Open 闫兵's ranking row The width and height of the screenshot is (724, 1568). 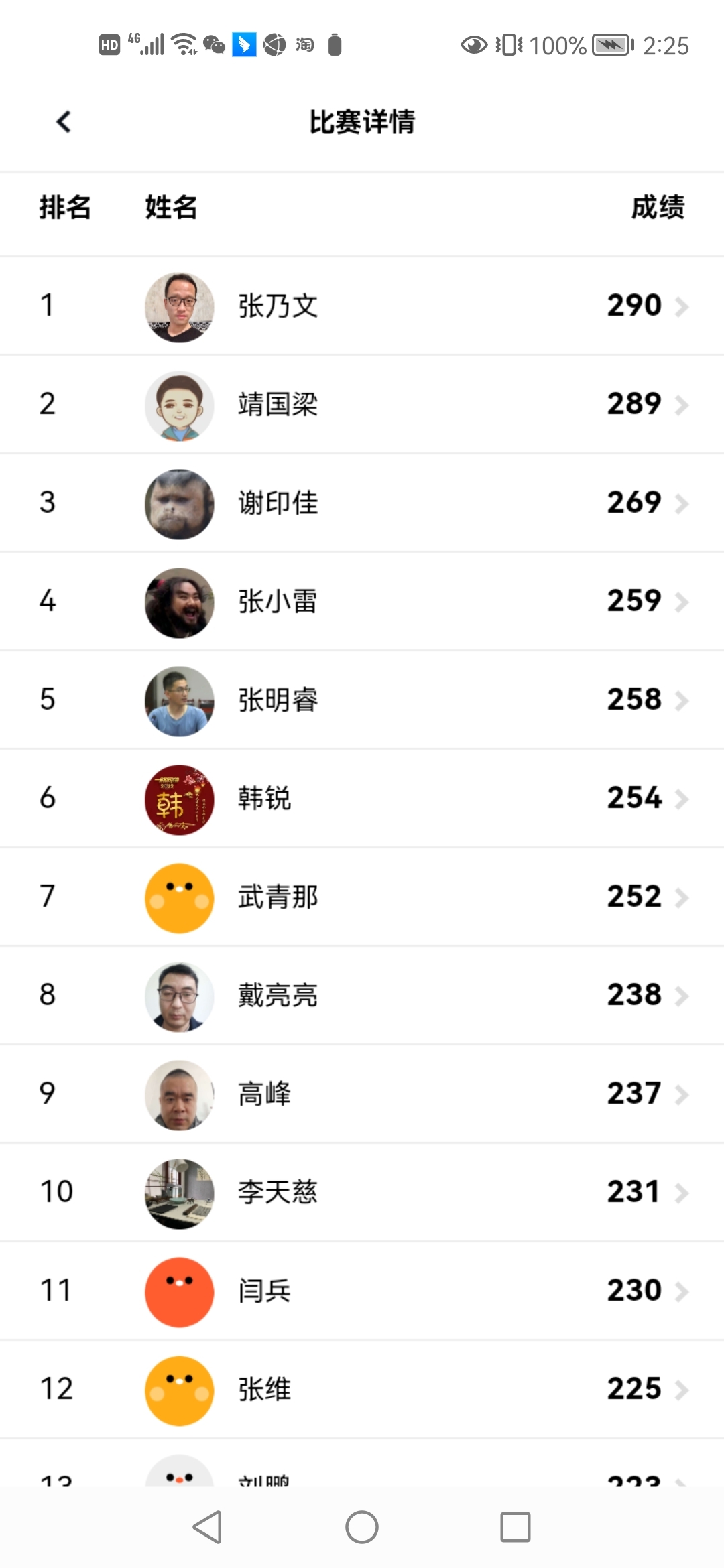pyautogui.click(x=362, y=1291)
